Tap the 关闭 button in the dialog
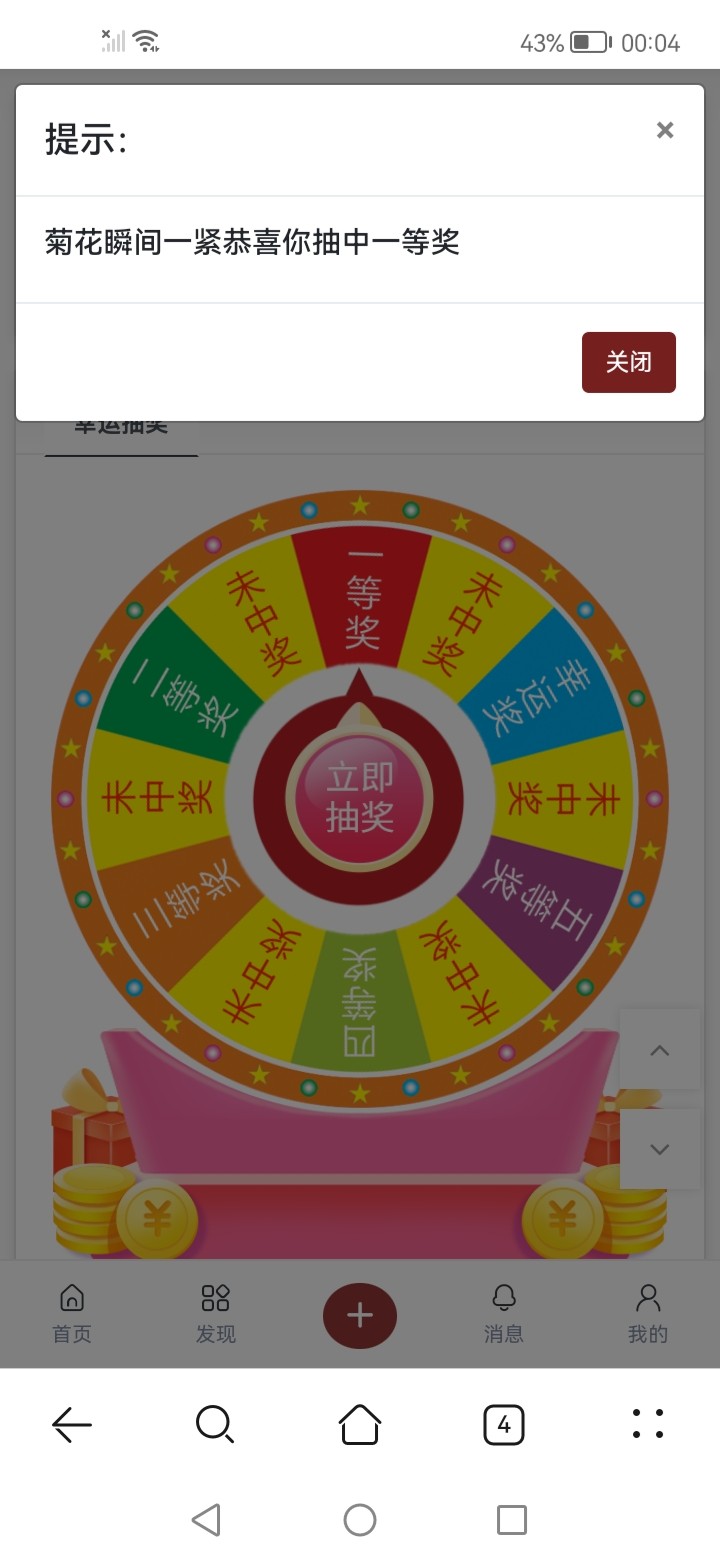The image size is (720, 1560). click(x=628, y=362)
